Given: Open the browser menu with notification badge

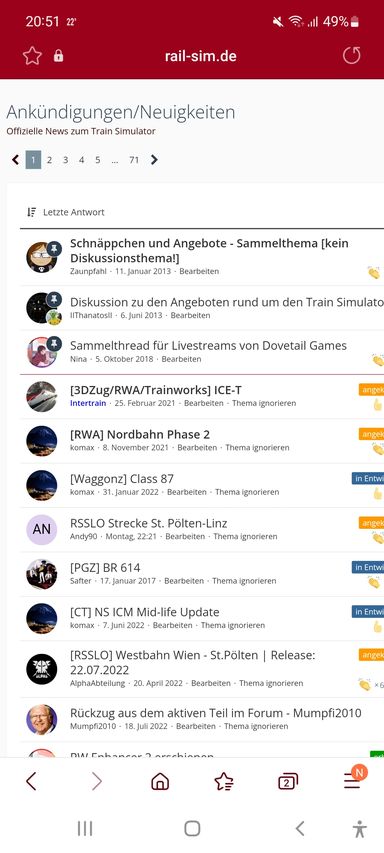Looking at the screenshot, I should pyautogui.click(x=353, y=780).
